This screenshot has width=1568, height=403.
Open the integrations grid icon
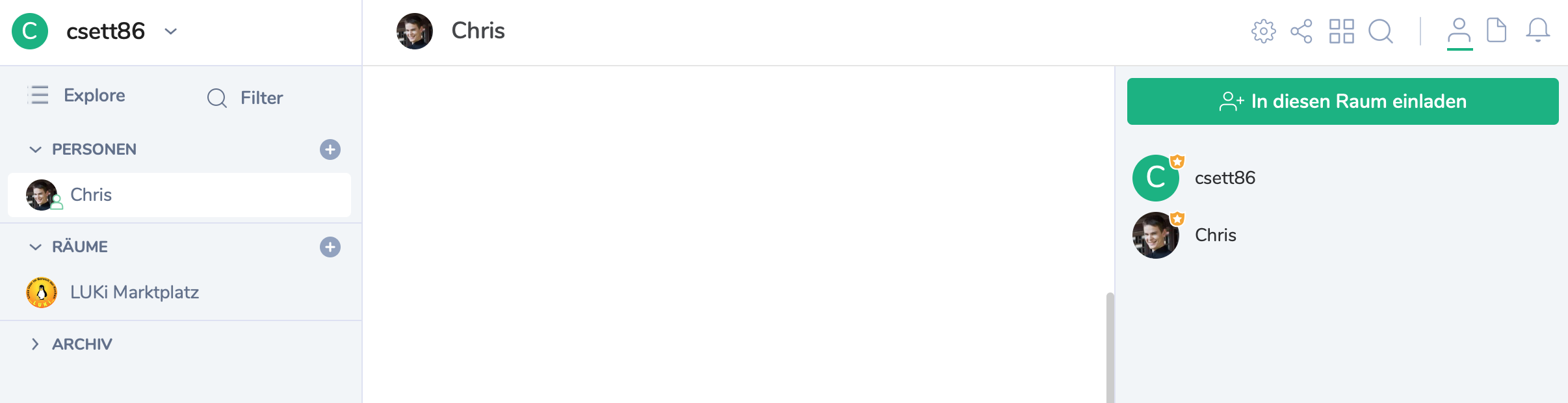[1341, 31]
